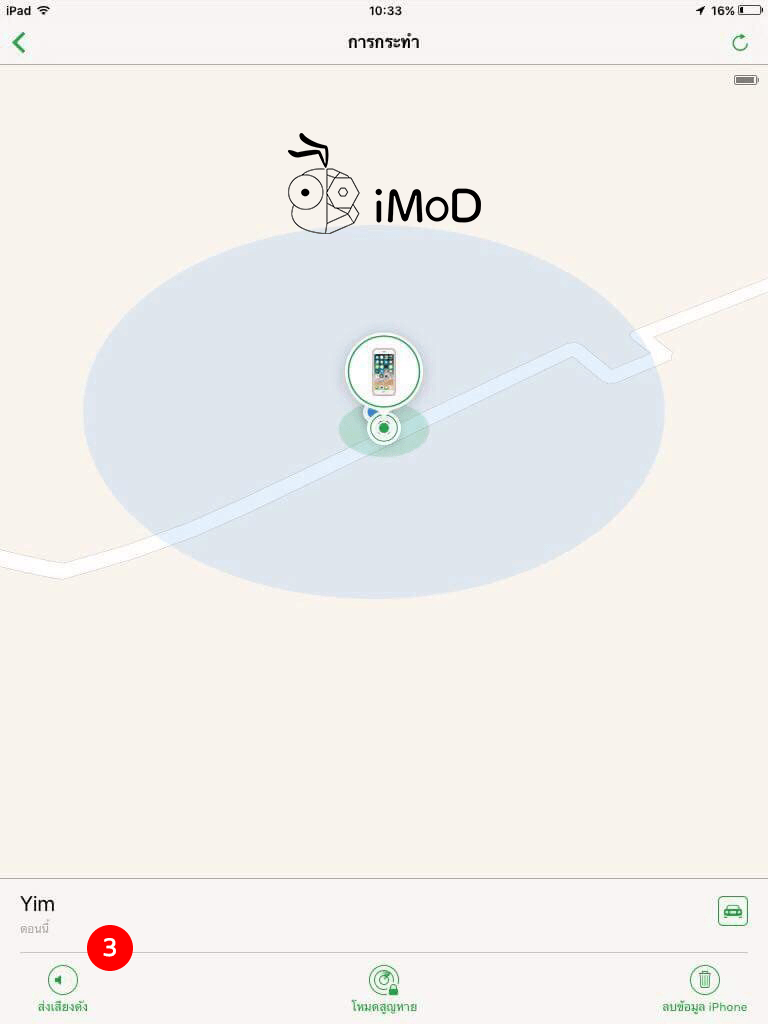Tap the red badge showing 3
768x1024 pixels.
[110, 948]
